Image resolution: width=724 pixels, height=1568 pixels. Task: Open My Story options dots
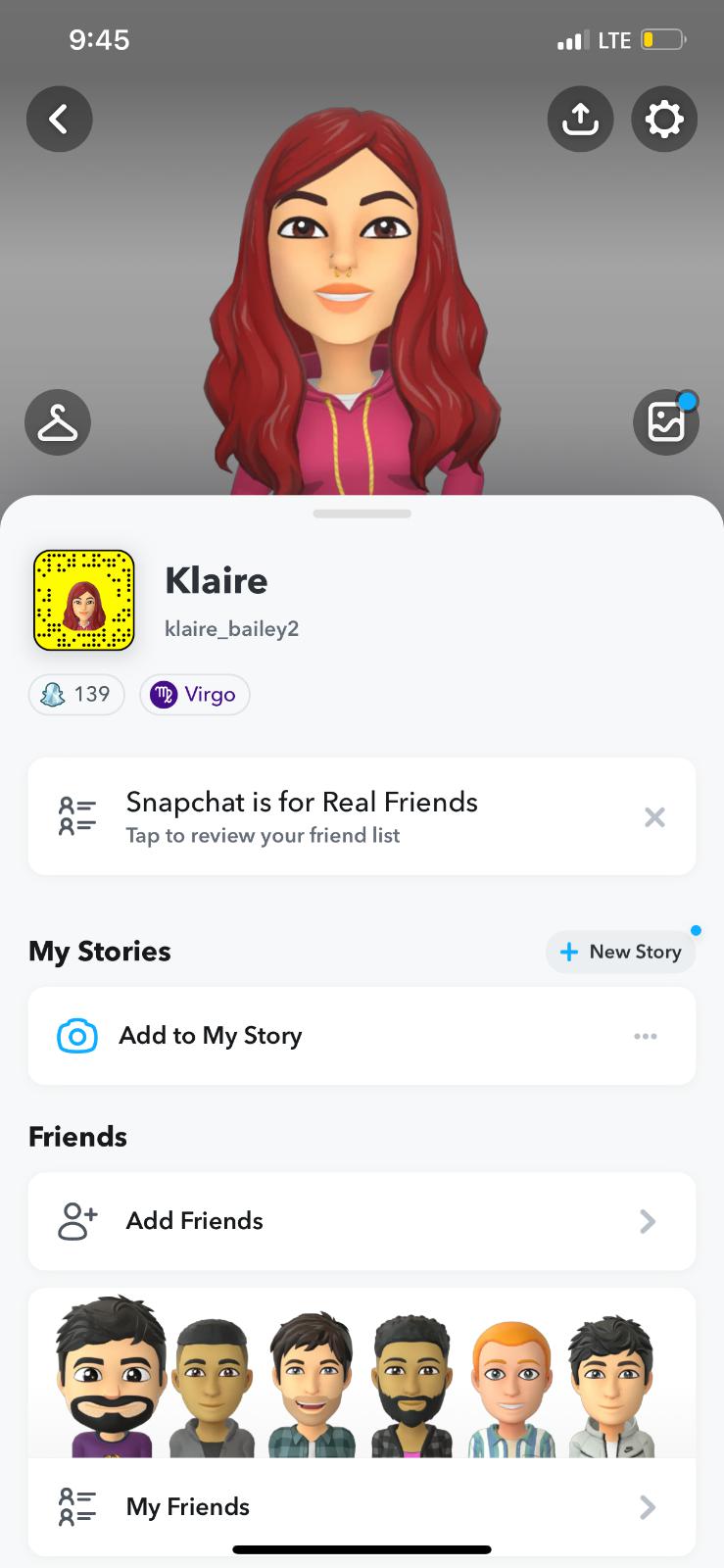pyautogui.click(x=645, y=1036)
